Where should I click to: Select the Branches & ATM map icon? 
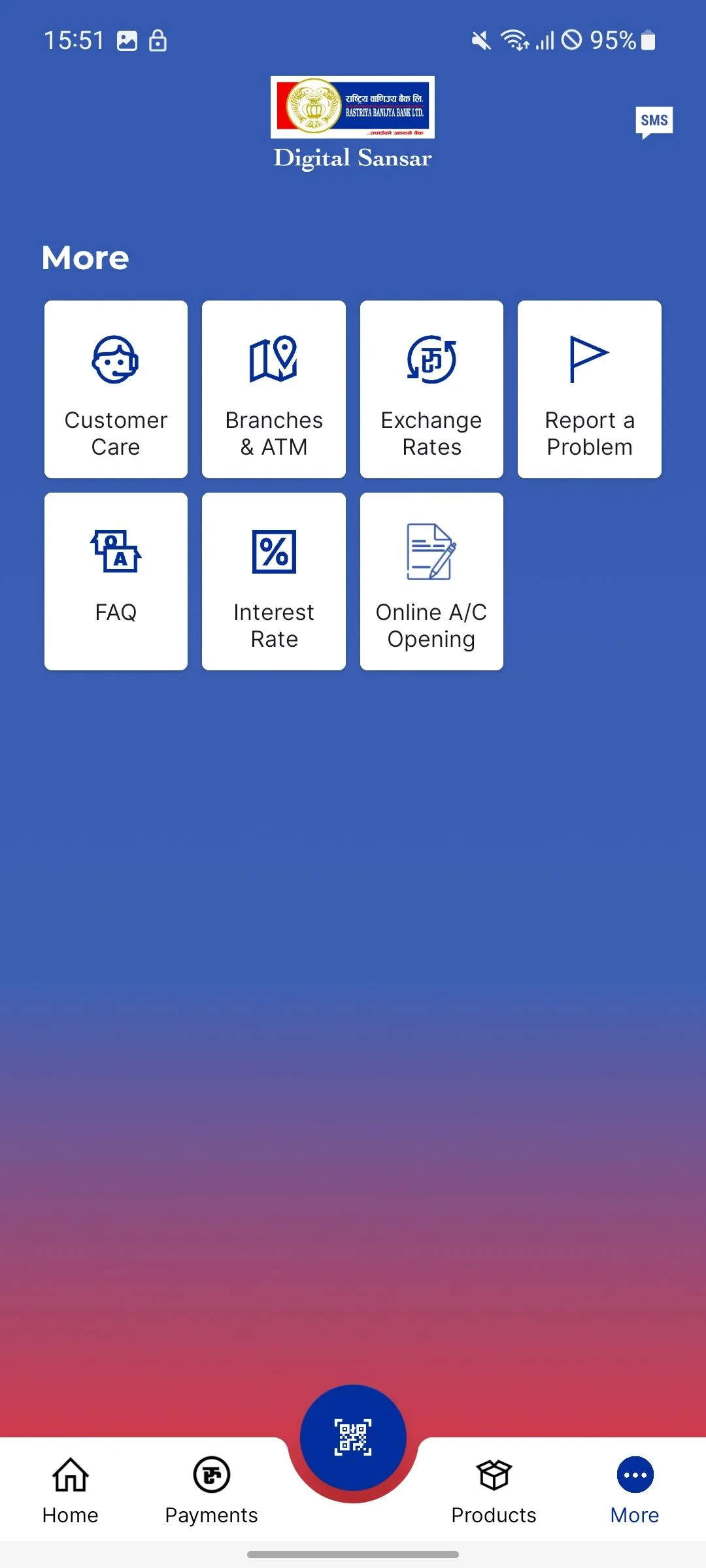pos(273,361)
